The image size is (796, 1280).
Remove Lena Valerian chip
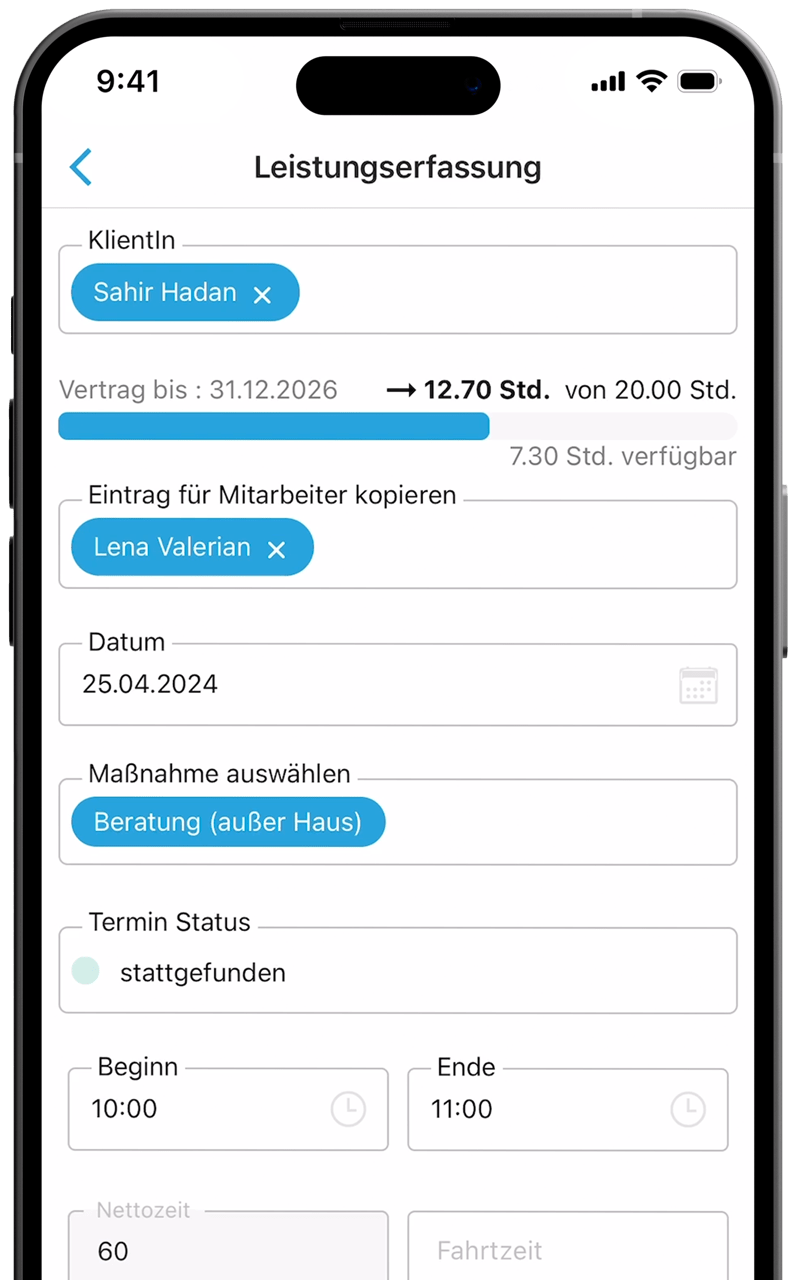pyautogui.click(x=277, y=549)
